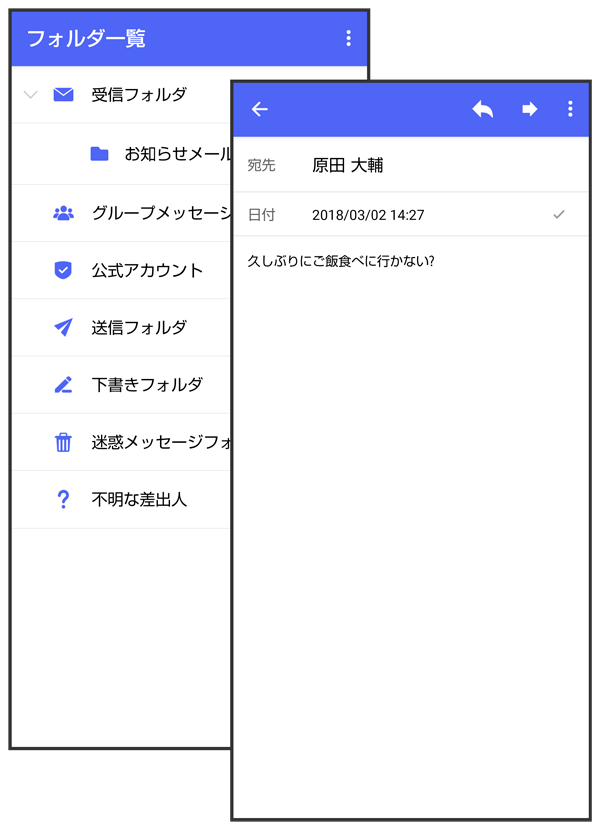Open 送信フォルダ

[139, 327]
